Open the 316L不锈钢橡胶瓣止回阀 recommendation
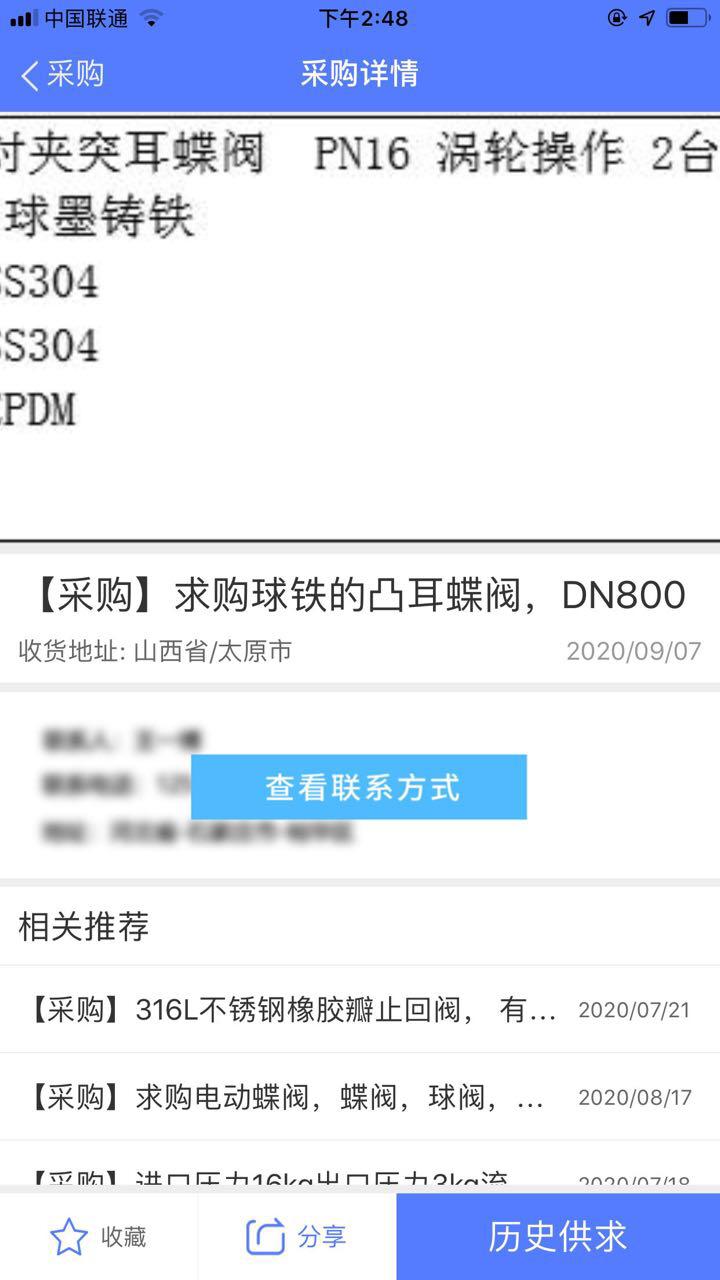The width and height of the screenshot is (720, 1280). [290, 1010]
